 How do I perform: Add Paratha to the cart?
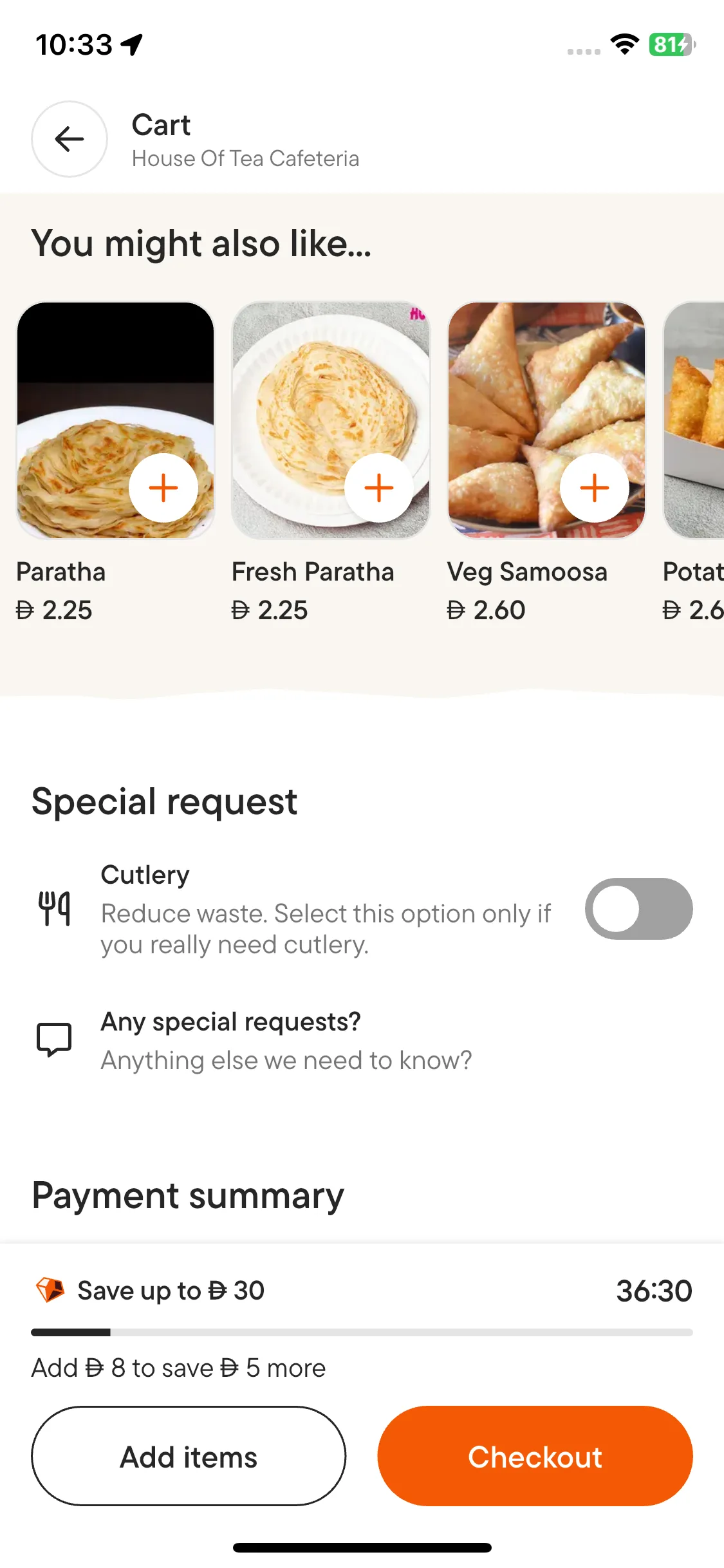[163, 488]
